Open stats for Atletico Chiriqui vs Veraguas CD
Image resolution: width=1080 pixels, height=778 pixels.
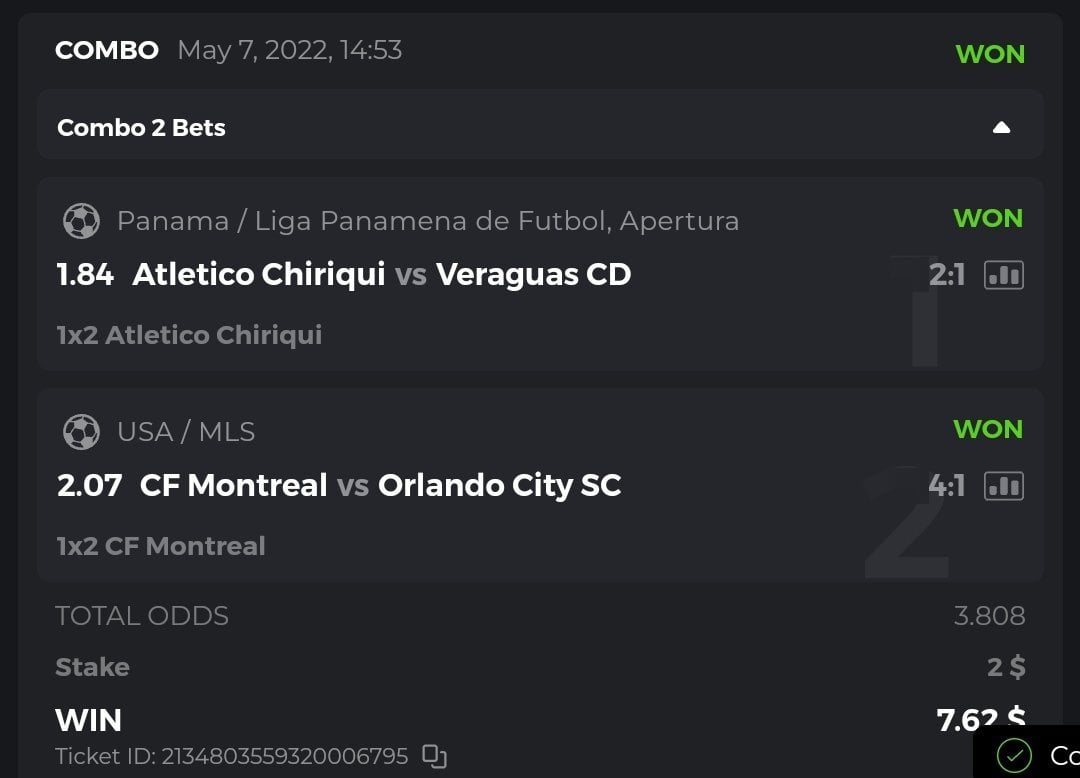pyautogui.click(x=1004, y=275)
